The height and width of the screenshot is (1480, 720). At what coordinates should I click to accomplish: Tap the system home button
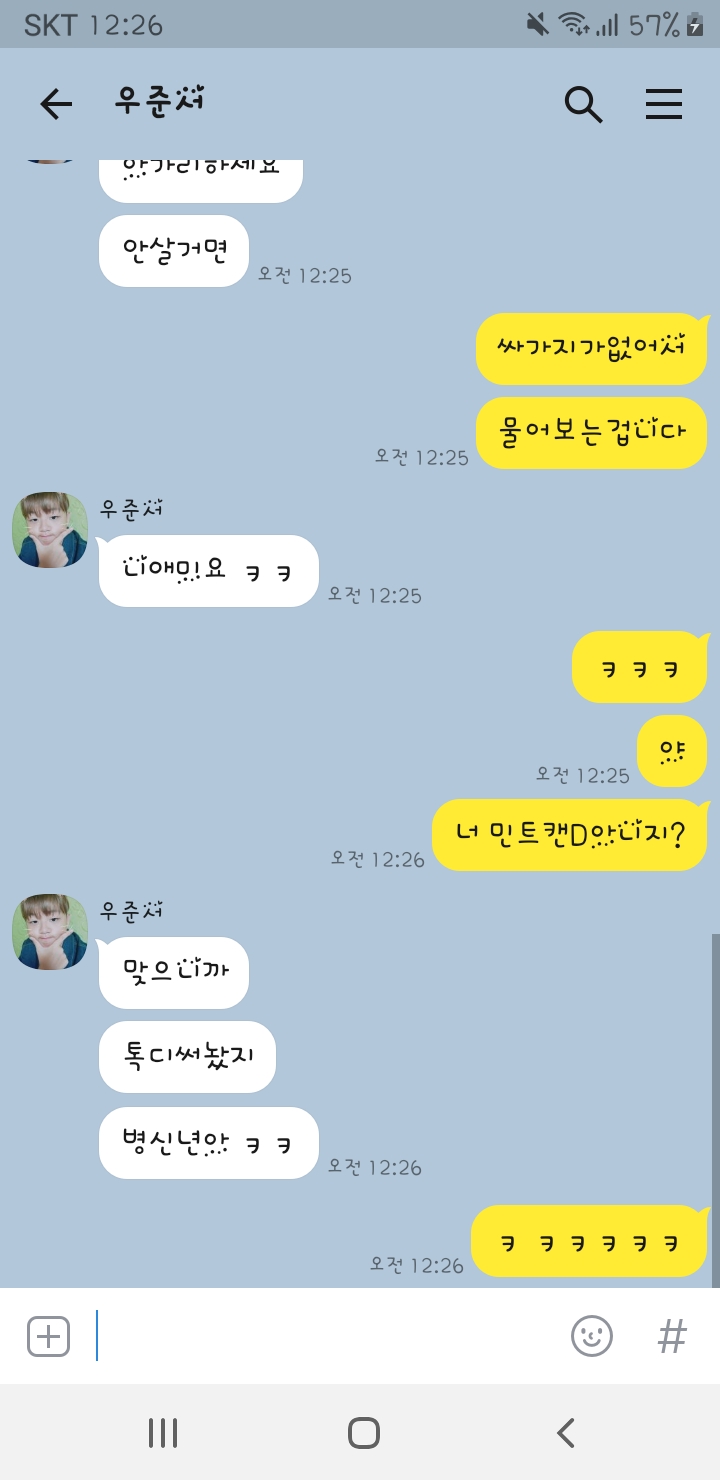364,1433
